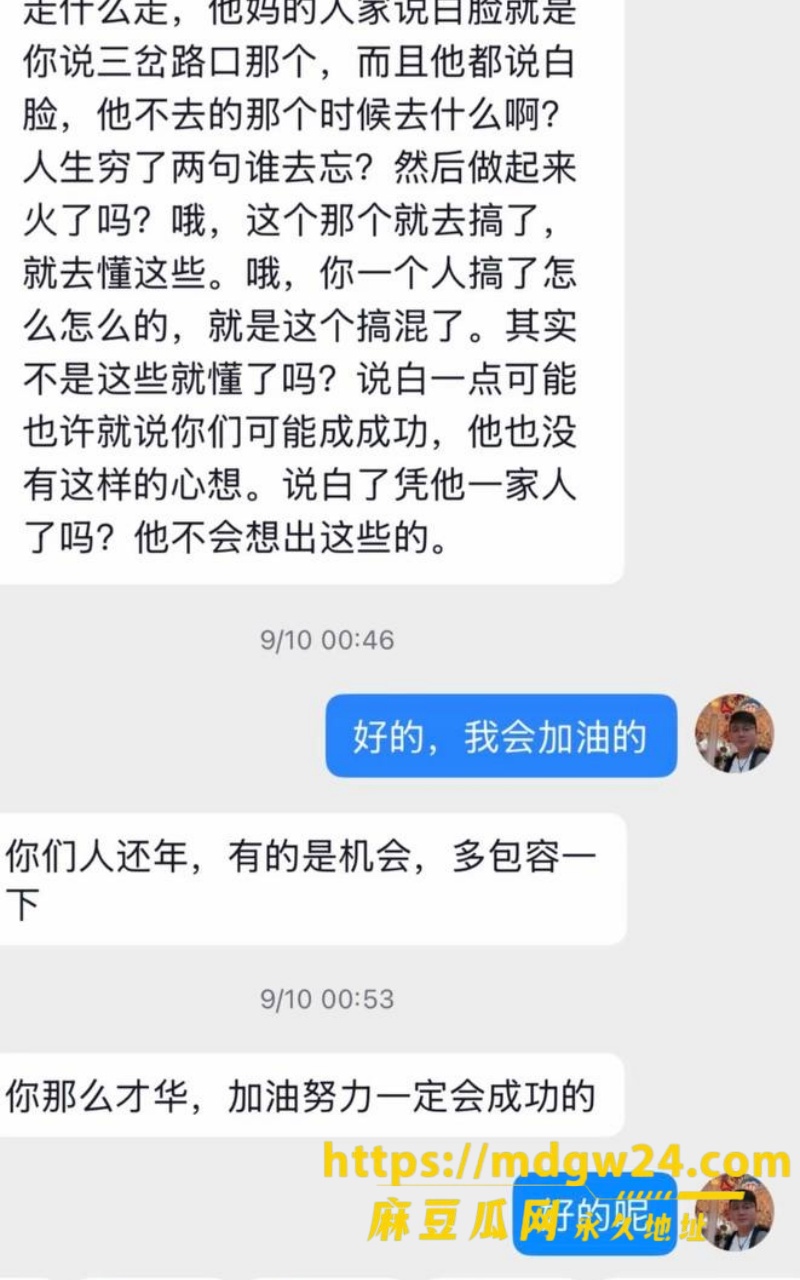The height and width of the screenshot is (1280, 800).
Task: Open sender's avatar beside "好的呢" message
Action: (x=735, y=1212)
